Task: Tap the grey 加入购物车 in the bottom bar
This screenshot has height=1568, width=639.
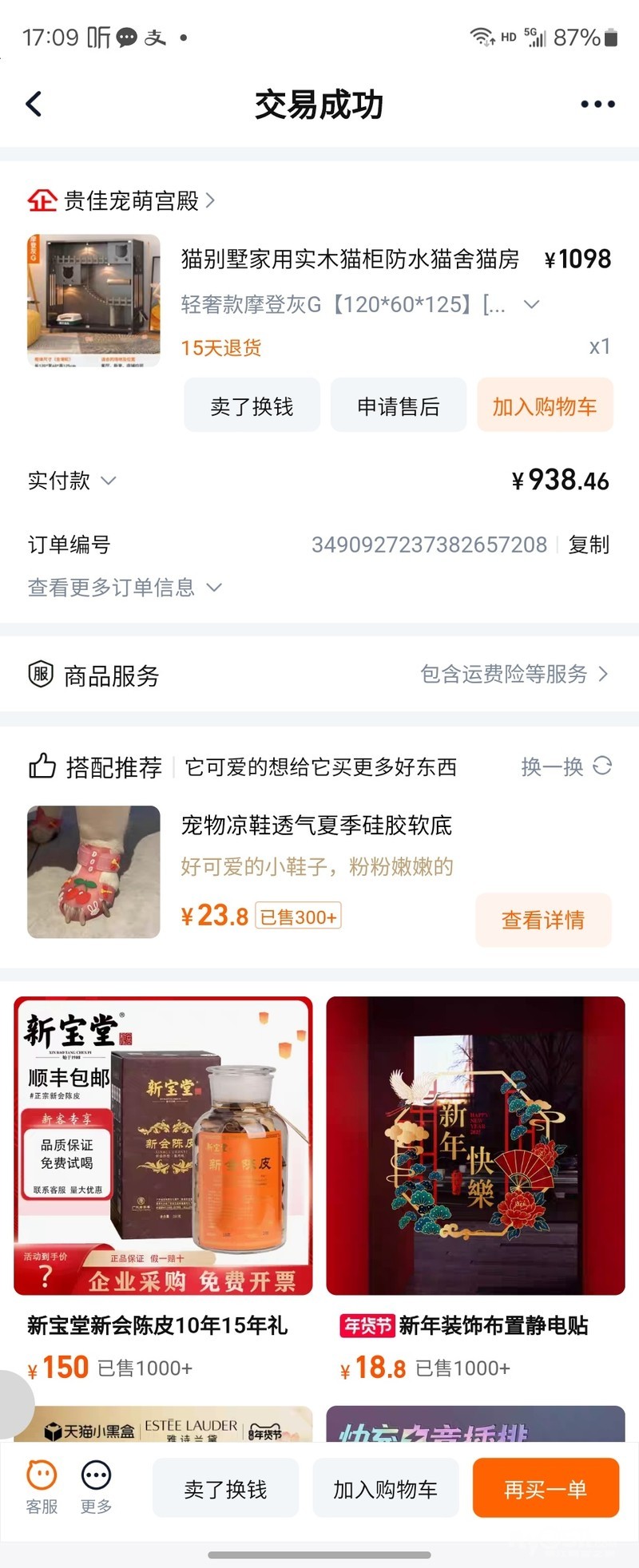Action: [385, 1489]
